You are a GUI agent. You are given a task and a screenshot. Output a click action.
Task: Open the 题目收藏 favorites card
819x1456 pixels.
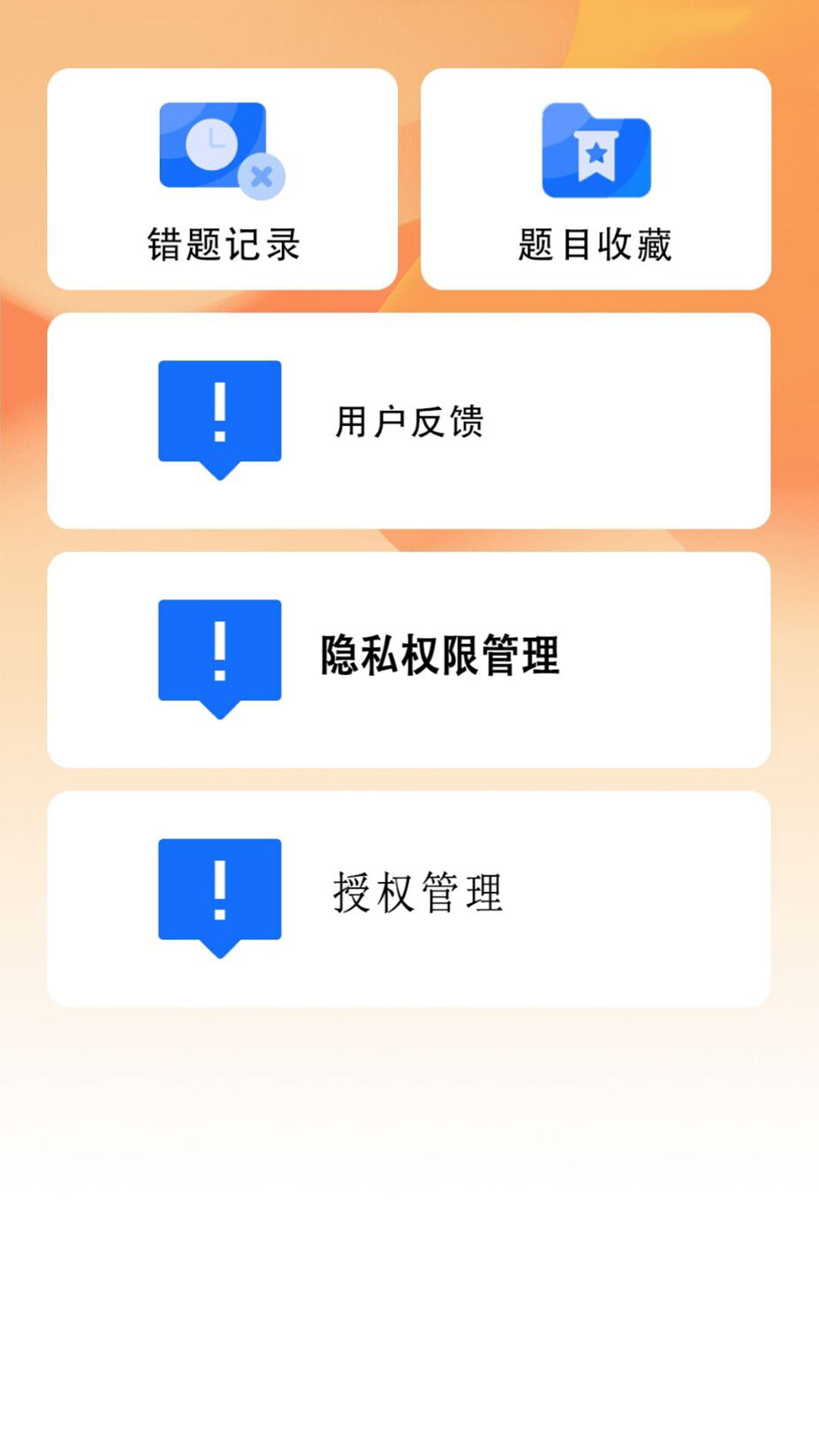click(595, 179)
